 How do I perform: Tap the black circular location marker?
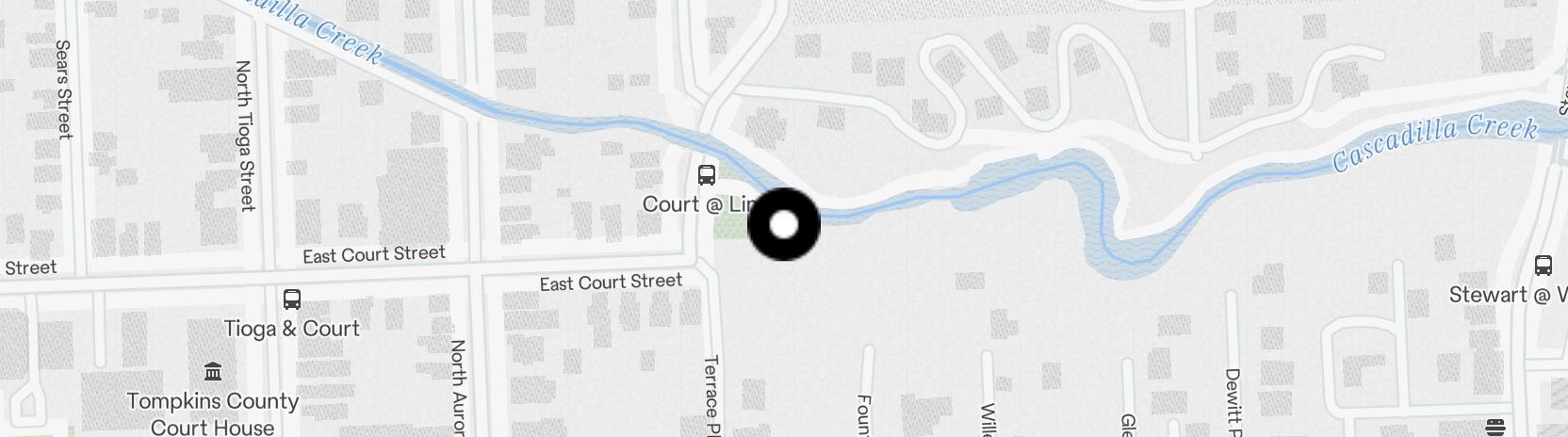coord(783,224)
